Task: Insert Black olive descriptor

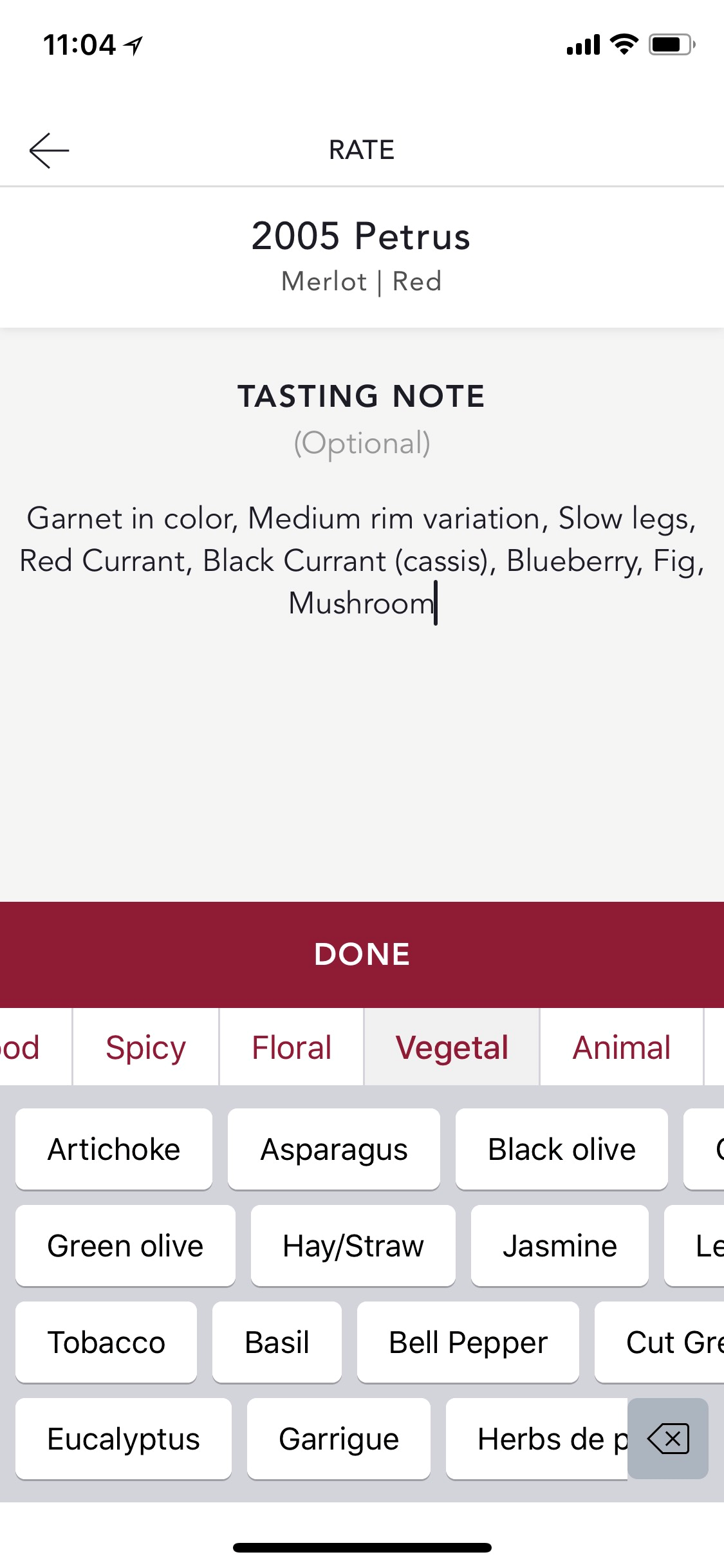Action: tap(562, 1149)
